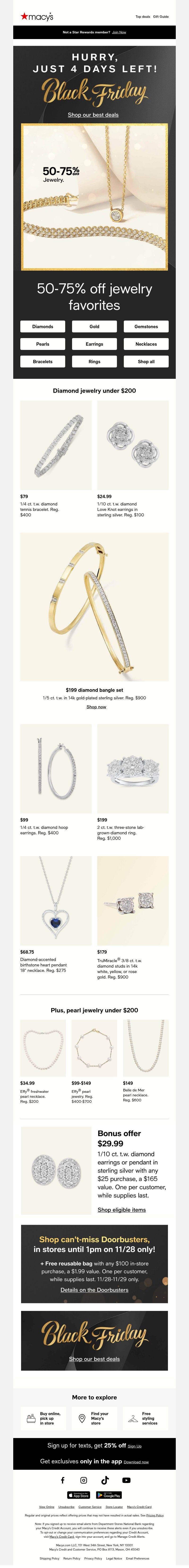Image resolution: width=189 pixels, height=1568 pixels.
Task: Browse the Pearls category
Action: click(43, 344)
